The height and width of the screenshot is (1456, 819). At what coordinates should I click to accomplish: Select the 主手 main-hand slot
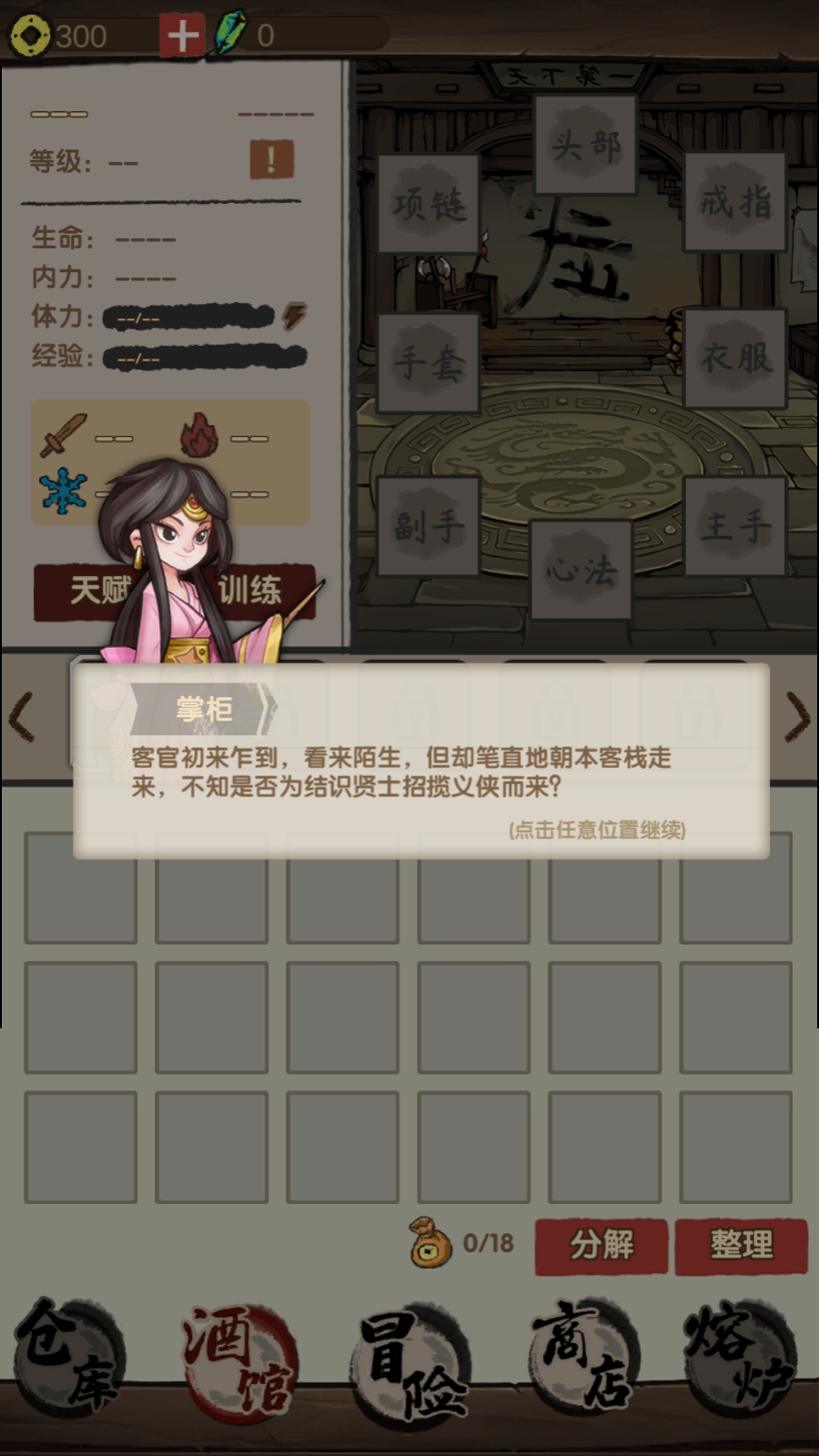click(x=735, y=525)
